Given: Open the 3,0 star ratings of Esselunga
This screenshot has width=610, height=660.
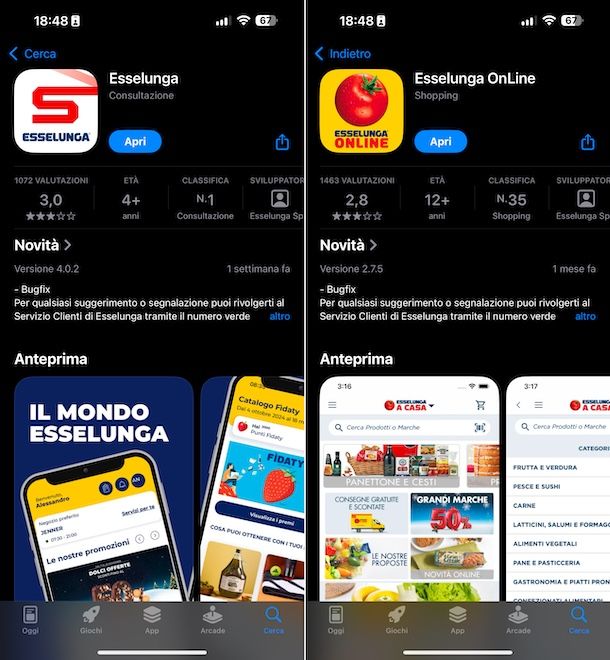Looking at the screenshot, I should pos(50,201).
